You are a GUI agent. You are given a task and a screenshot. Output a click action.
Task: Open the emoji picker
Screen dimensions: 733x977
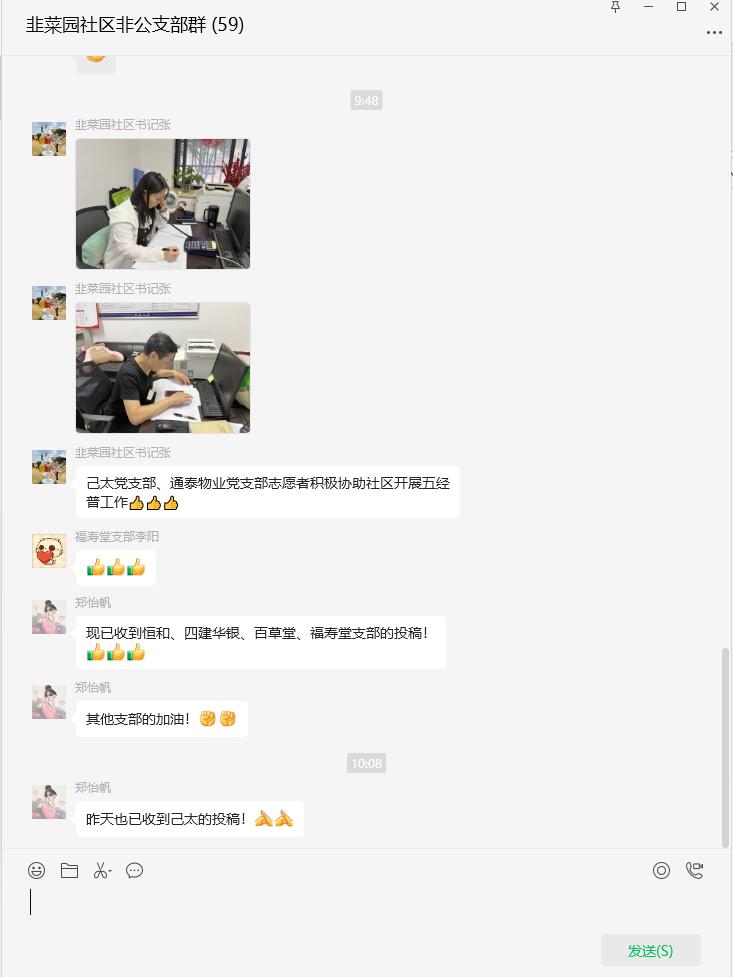[37, 871]
